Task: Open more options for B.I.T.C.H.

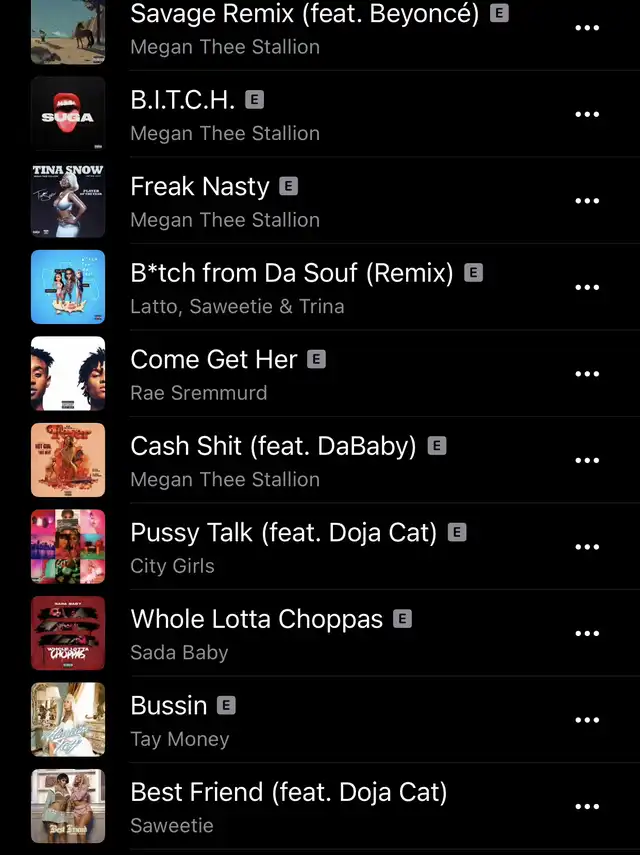Action: 587,114
